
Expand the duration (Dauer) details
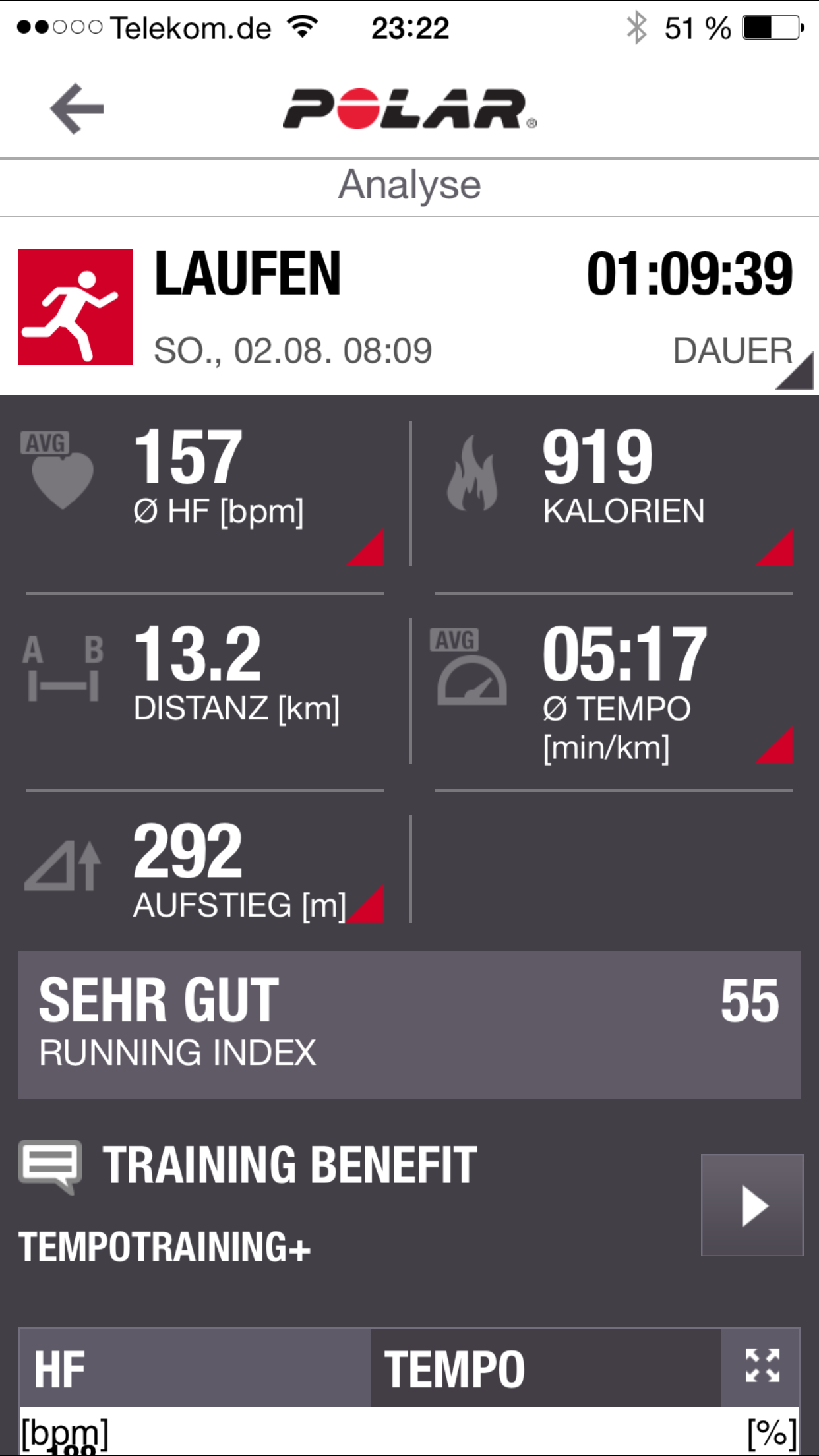coord(794,372)
